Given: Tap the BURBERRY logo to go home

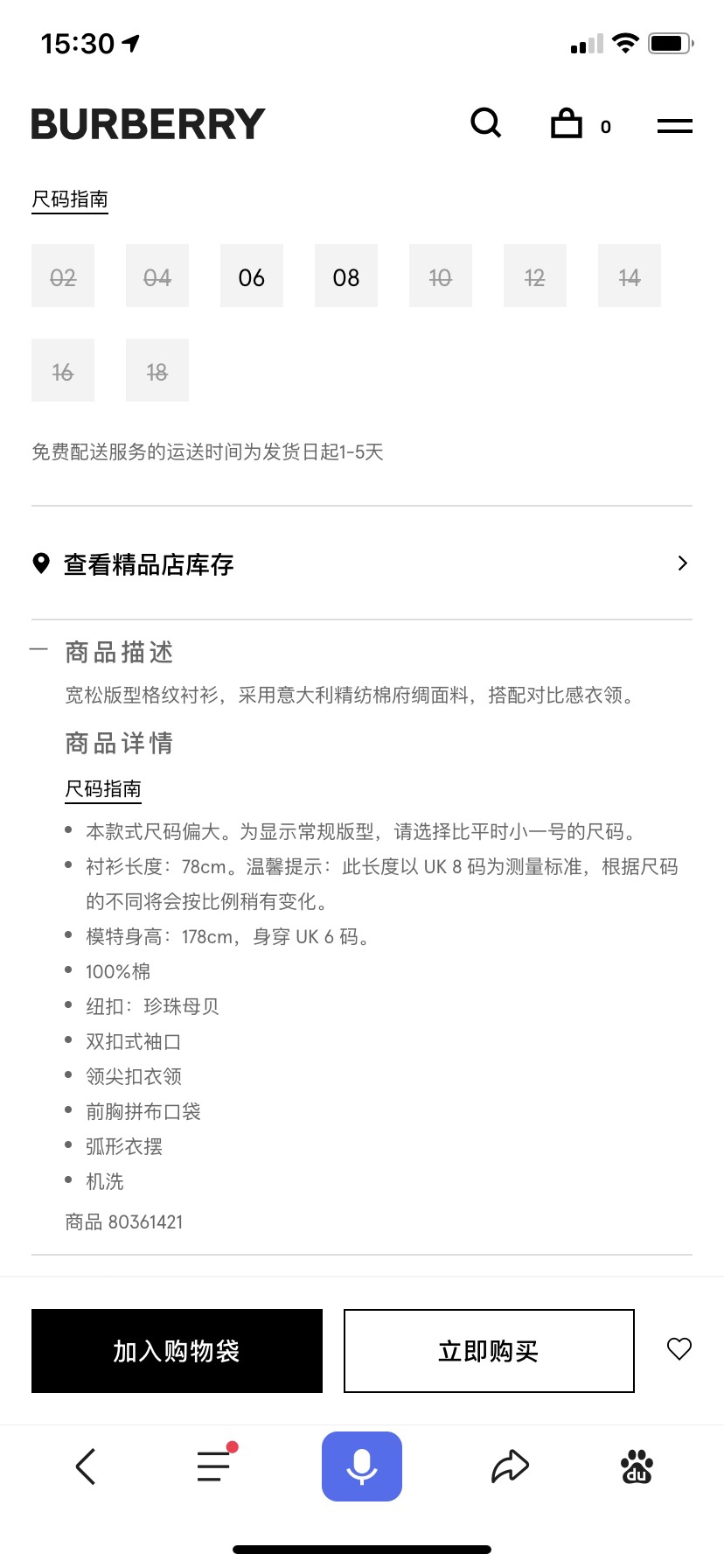Looking at the screenshot, I should coord(148,124).
